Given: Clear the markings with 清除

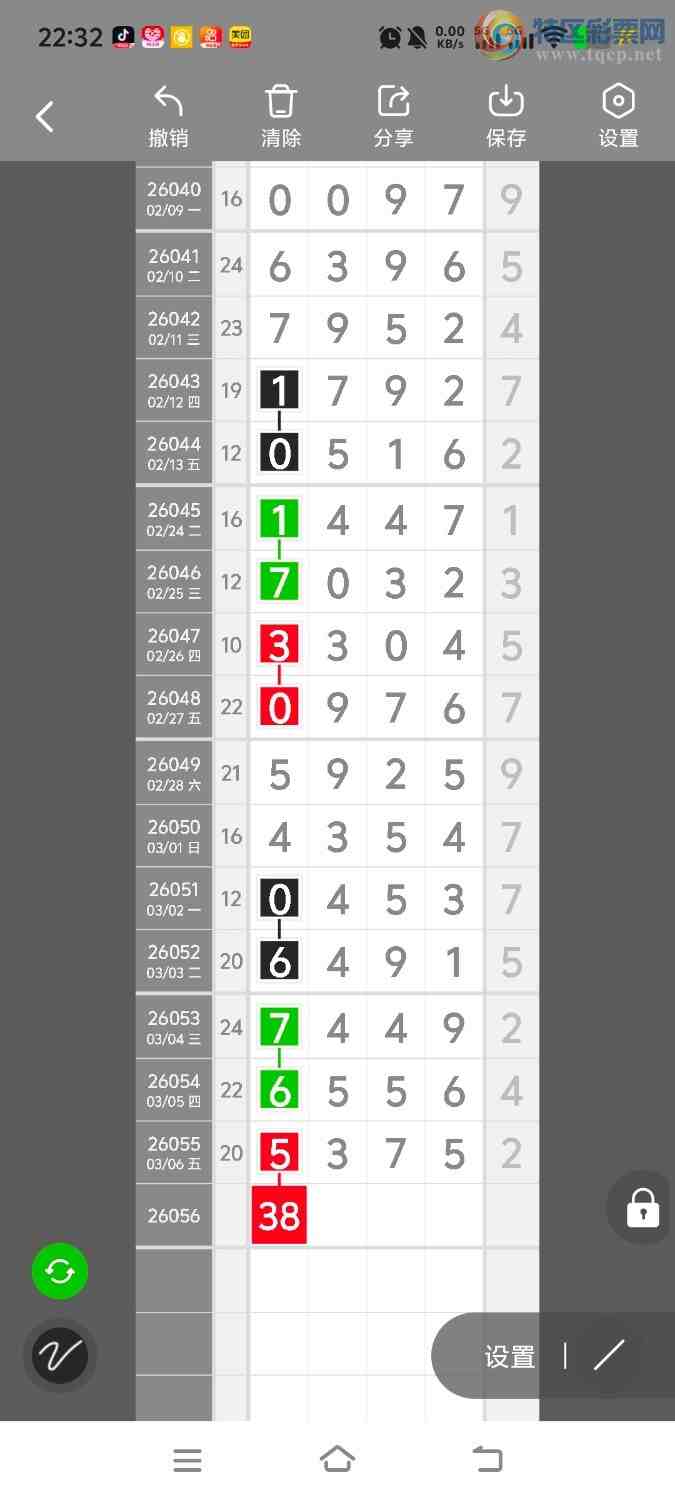Looking at the screenshot, I should 281,117.
